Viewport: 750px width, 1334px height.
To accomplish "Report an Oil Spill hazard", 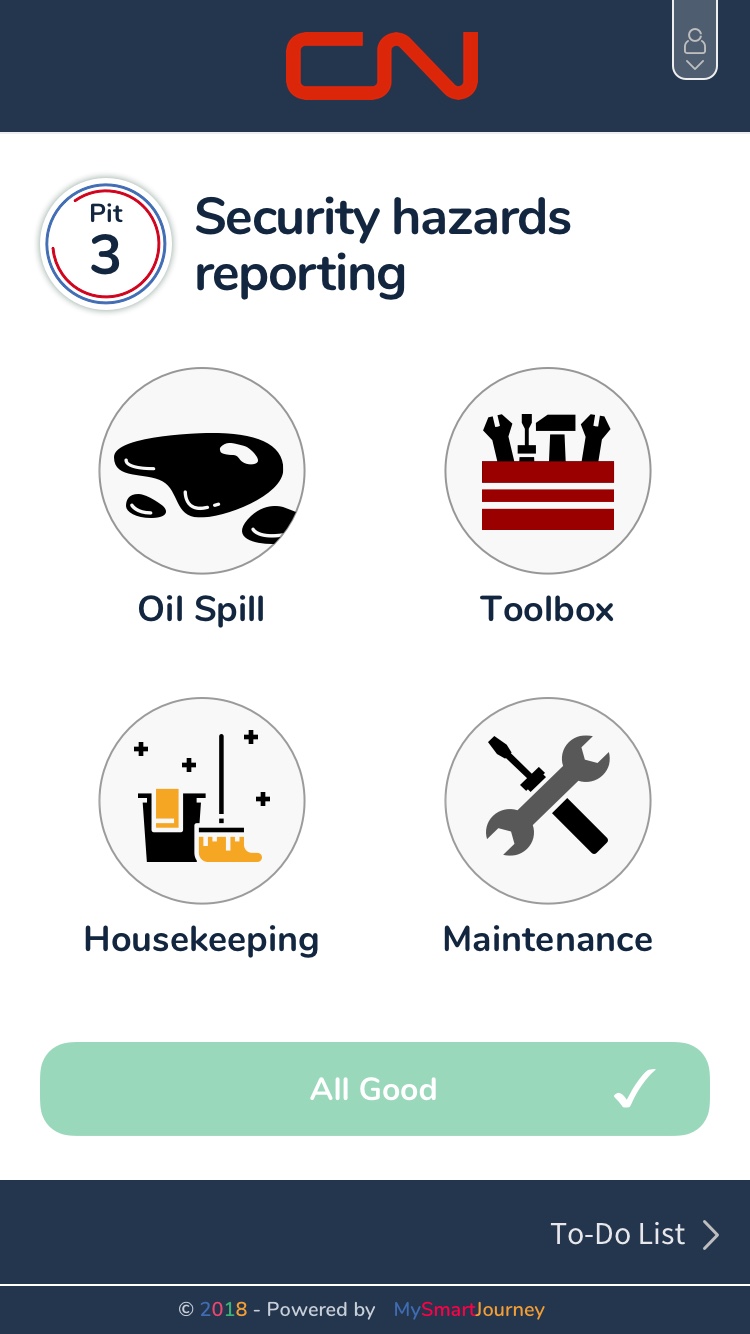I will coord(202,471).
